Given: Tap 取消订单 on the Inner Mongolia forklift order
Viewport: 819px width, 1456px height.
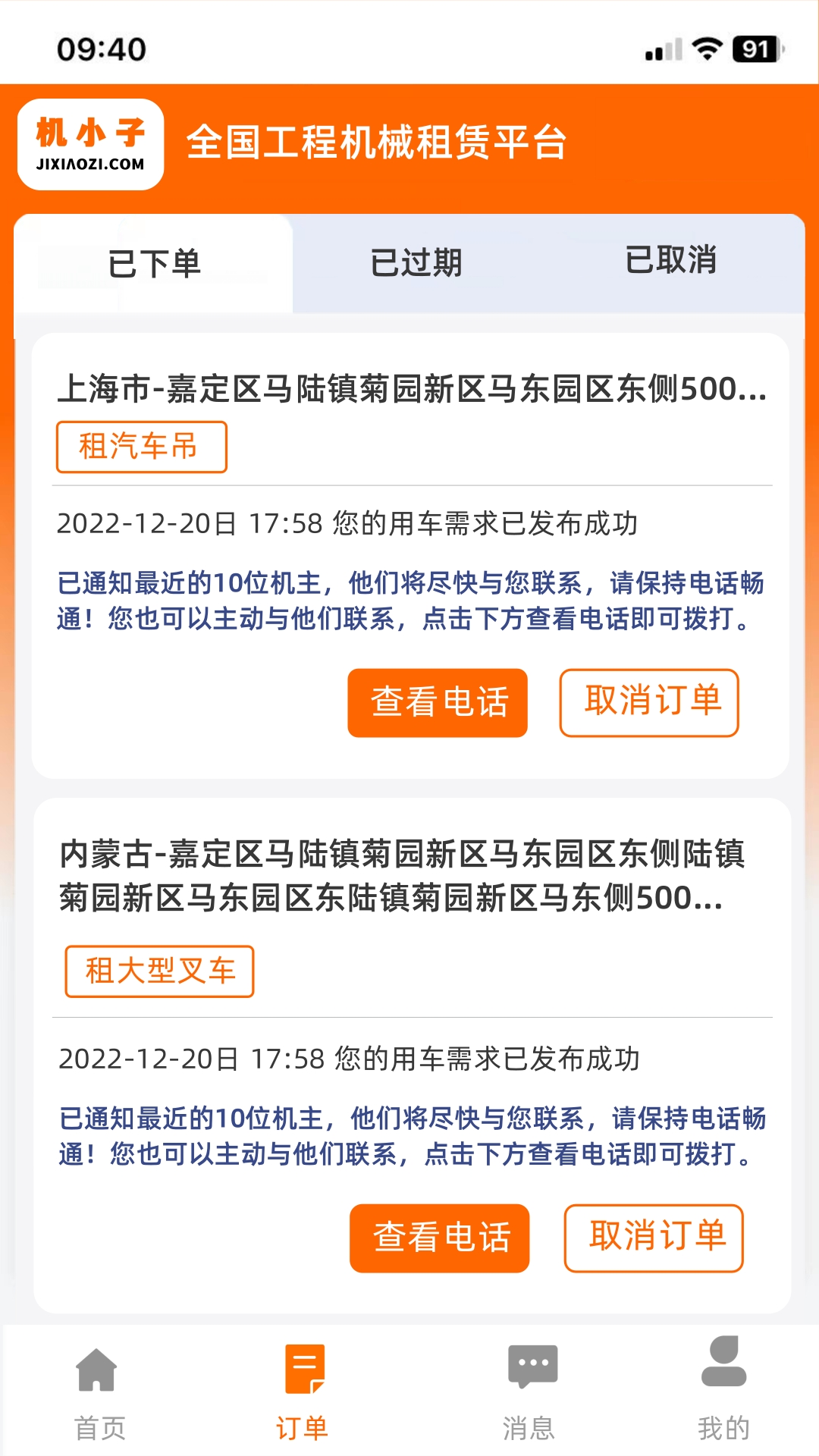Looking at the screenshot, I should (x=654, y=1237).
